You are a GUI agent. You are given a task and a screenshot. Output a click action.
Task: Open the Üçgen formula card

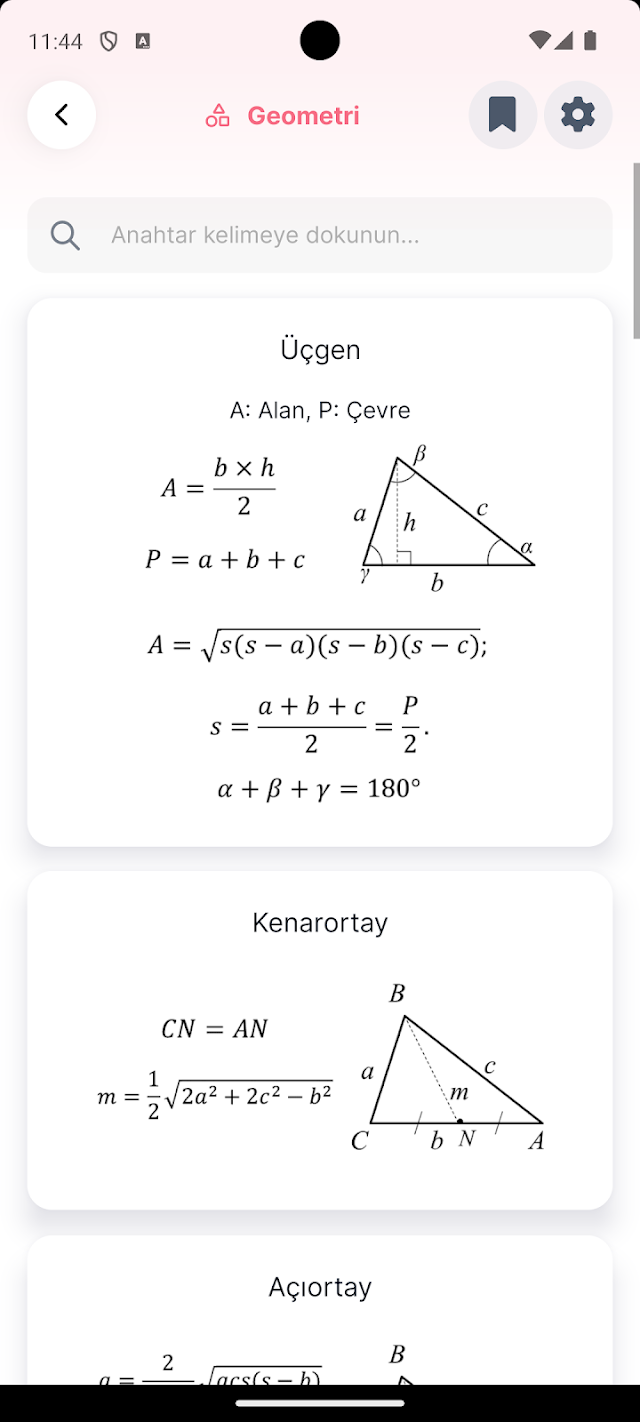(x=320, y=572)
